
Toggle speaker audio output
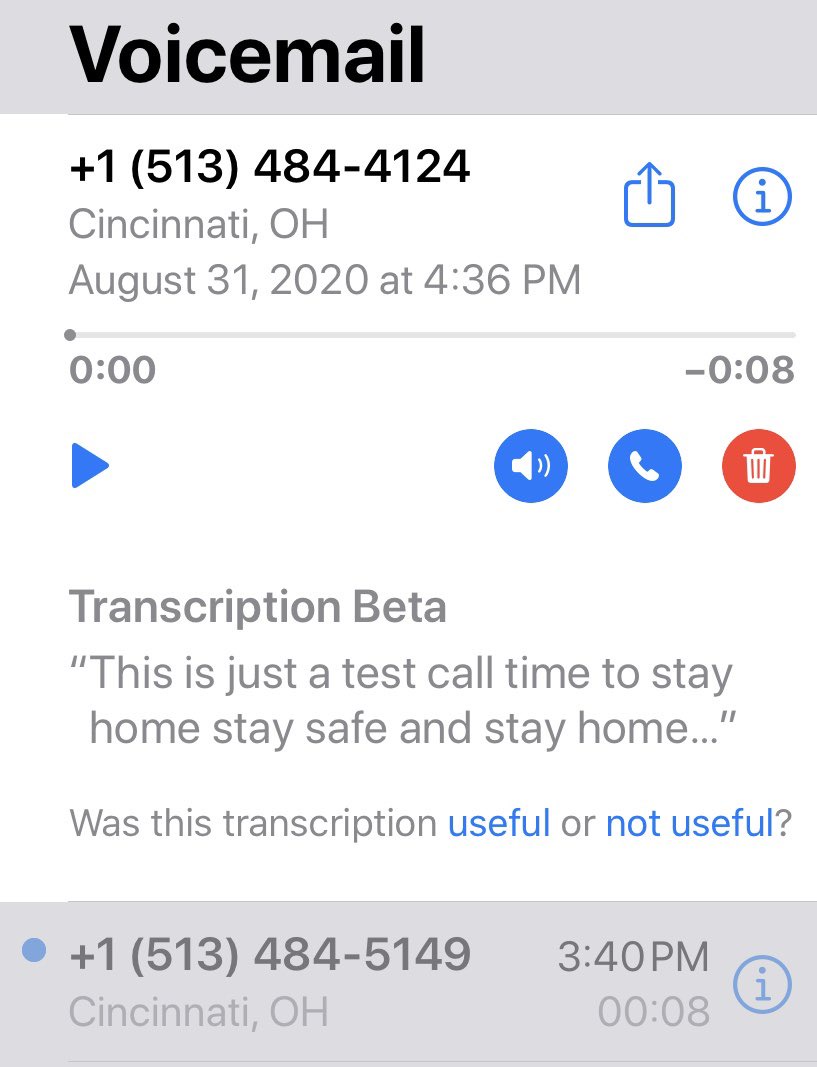pyautogui.click(x=531, y=466)
